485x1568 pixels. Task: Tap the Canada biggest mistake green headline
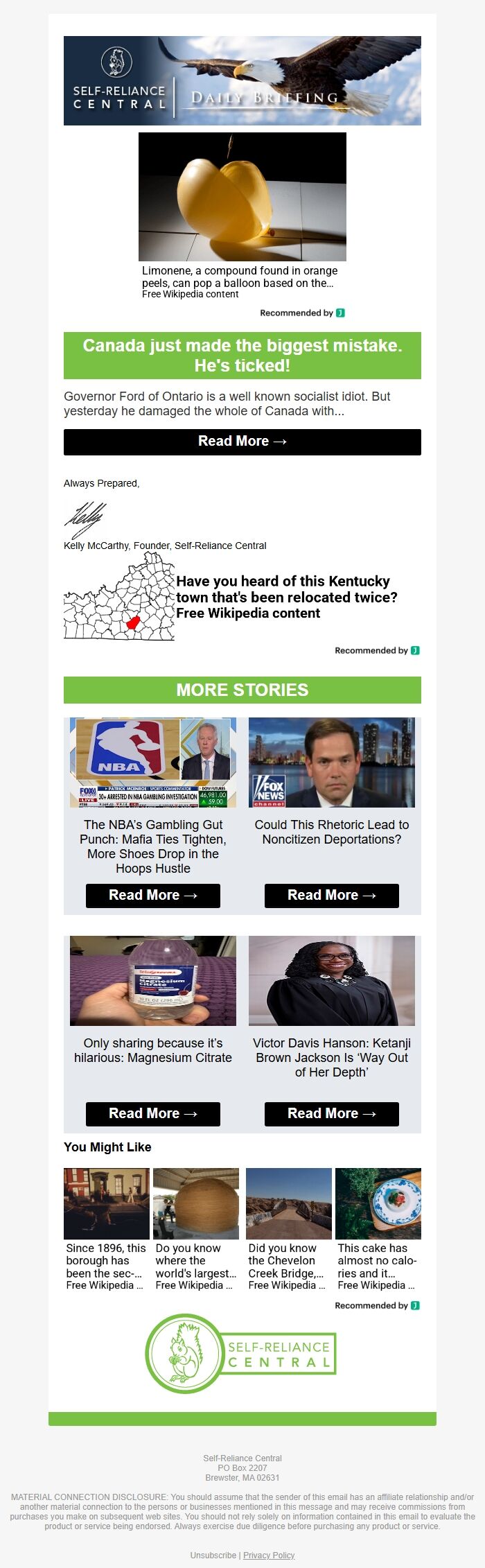[242, 355]
